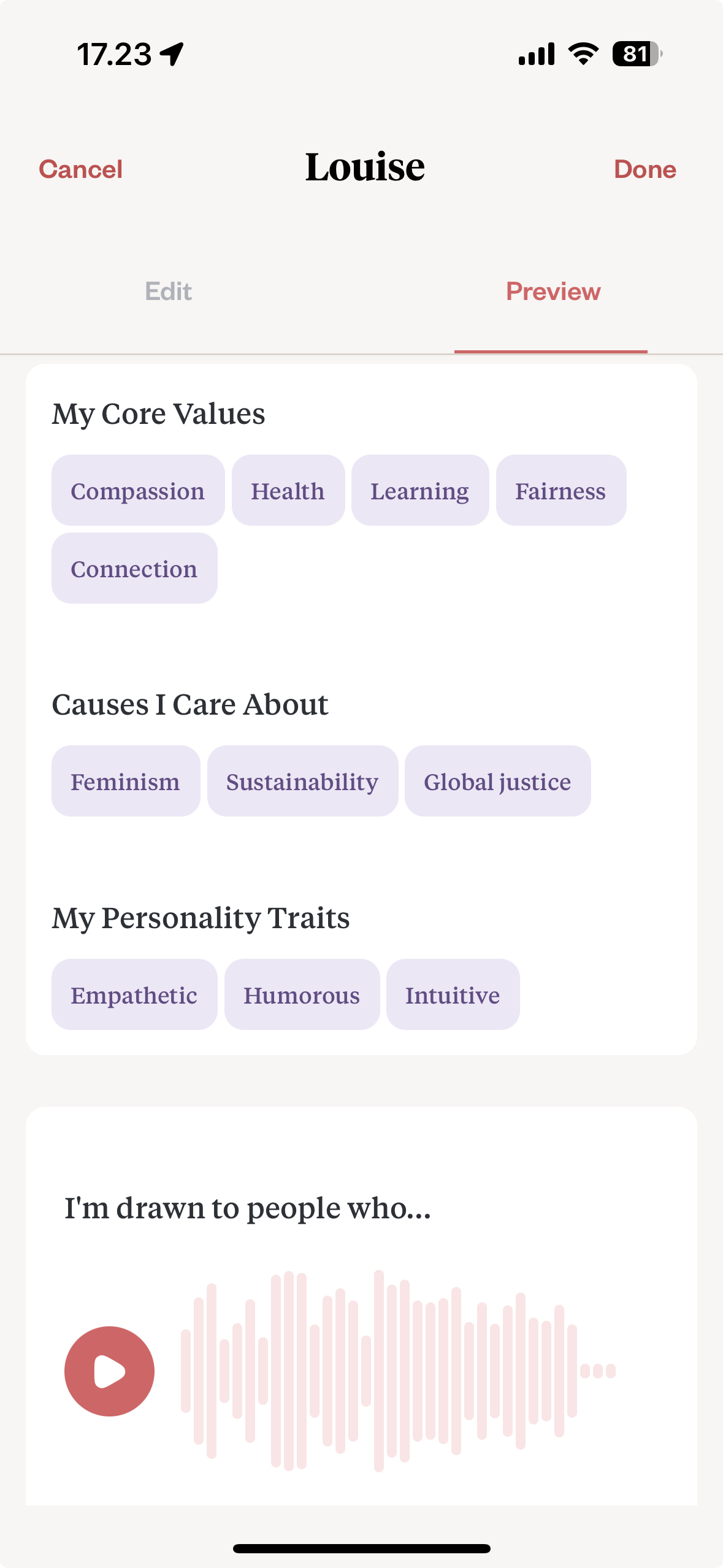
Task: Tap the Sustainability cause chip
Action: (303, 781)
